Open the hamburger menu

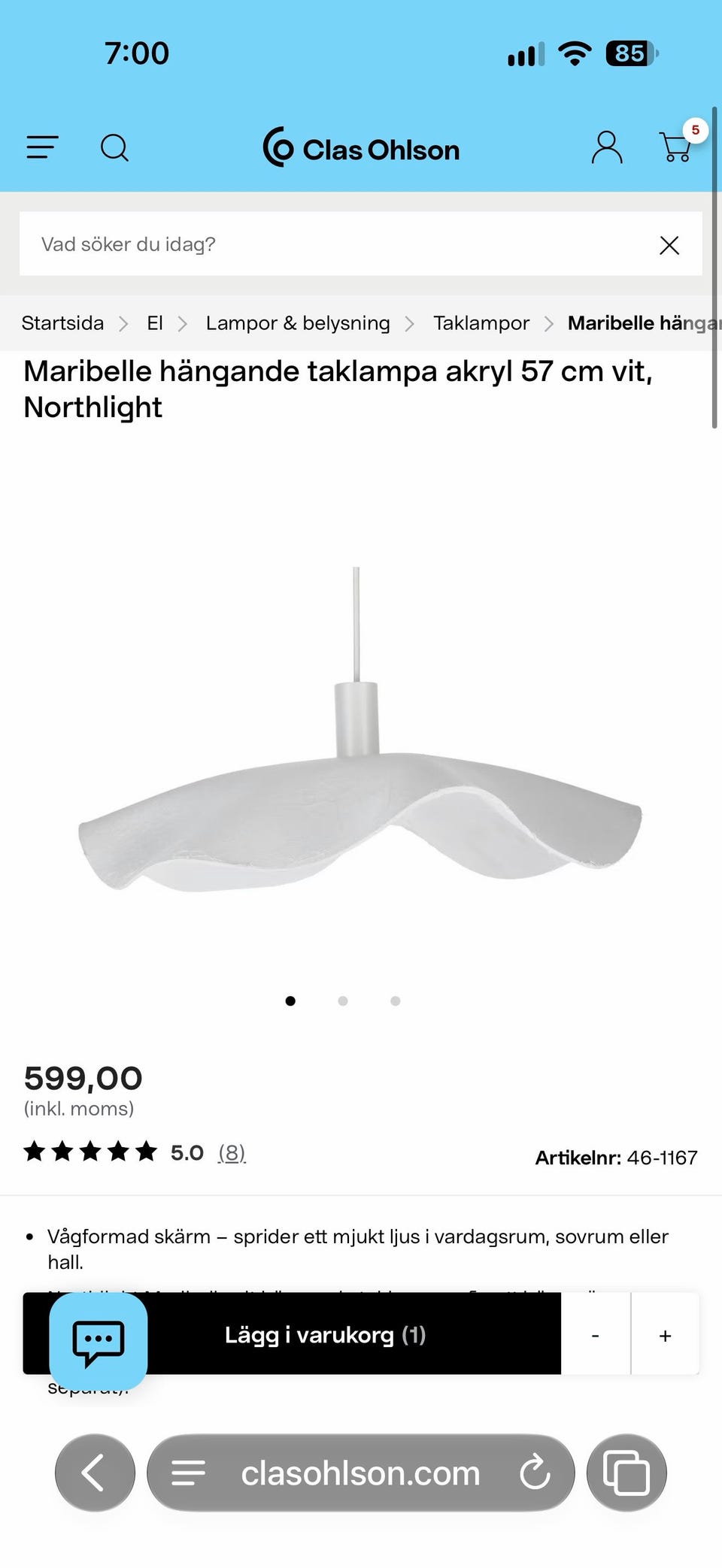coord(42,147)
